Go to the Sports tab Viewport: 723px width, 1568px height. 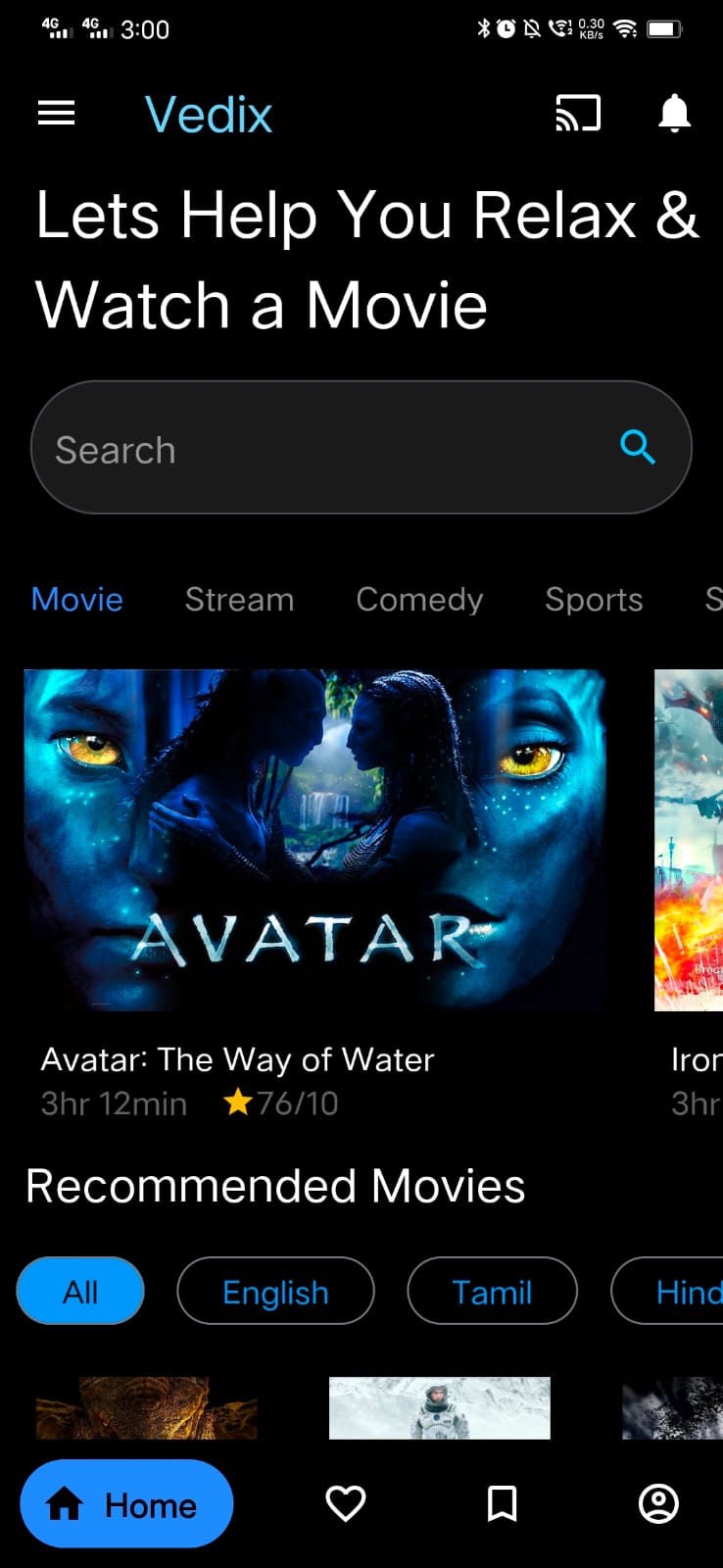[x=594, y=599]
